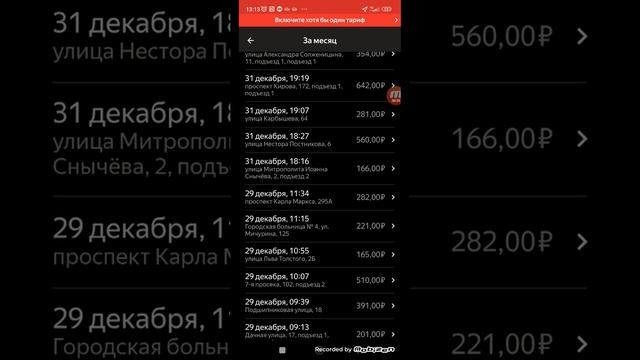Open the 29 декабря, 09:39 order
Image resolution: width=640 pixels, height=360 pixels.
(x=320, y=306)
